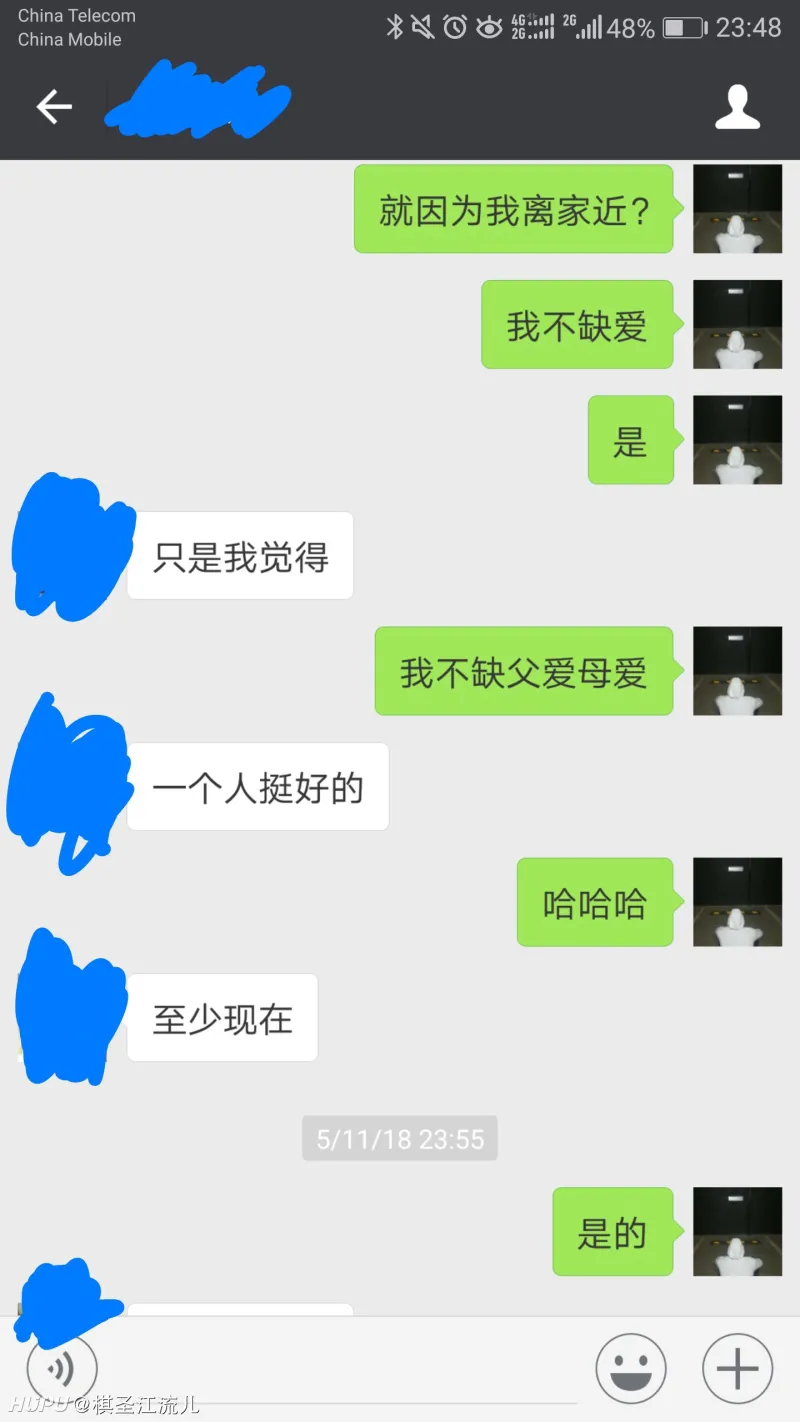The image size is (800, 1422).
Task: View profile via avatar beside 是的
Action: coord(738,1232)
